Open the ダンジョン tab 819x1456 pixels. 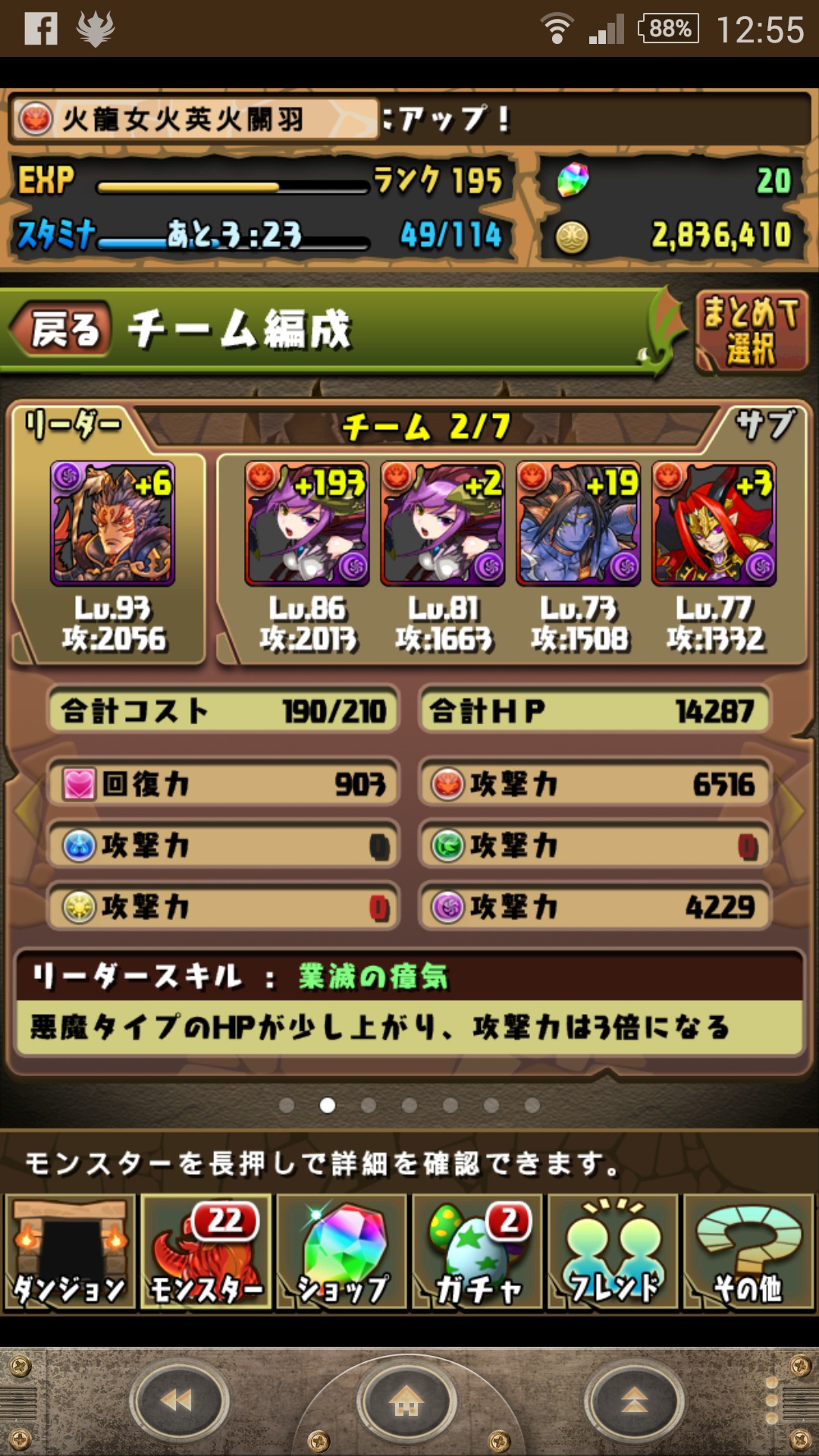pos(70,1252)
